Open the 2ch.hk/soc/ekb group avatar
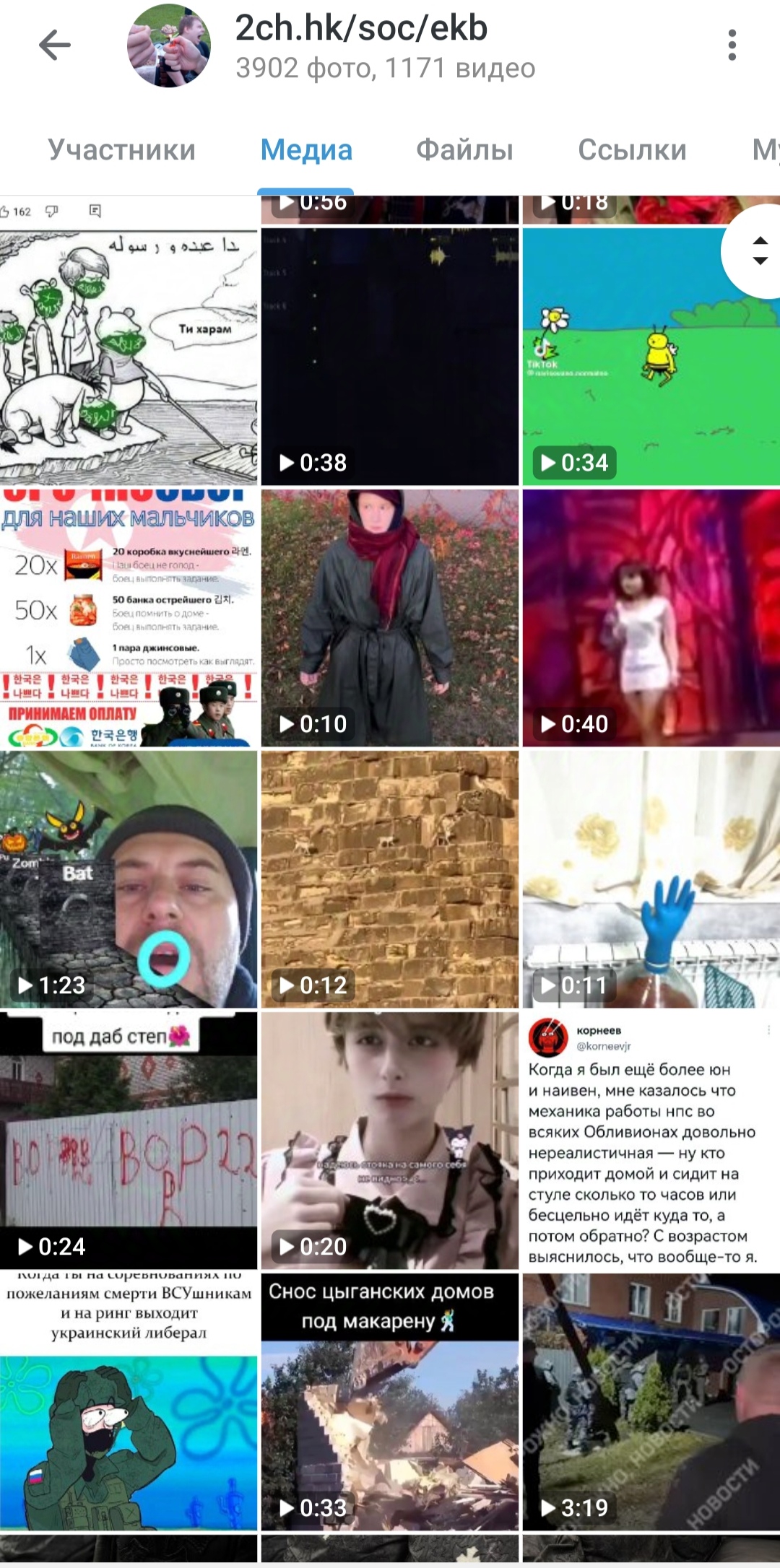The width and height of the screenshot is (780, 1568). click(x=169, y=45)
